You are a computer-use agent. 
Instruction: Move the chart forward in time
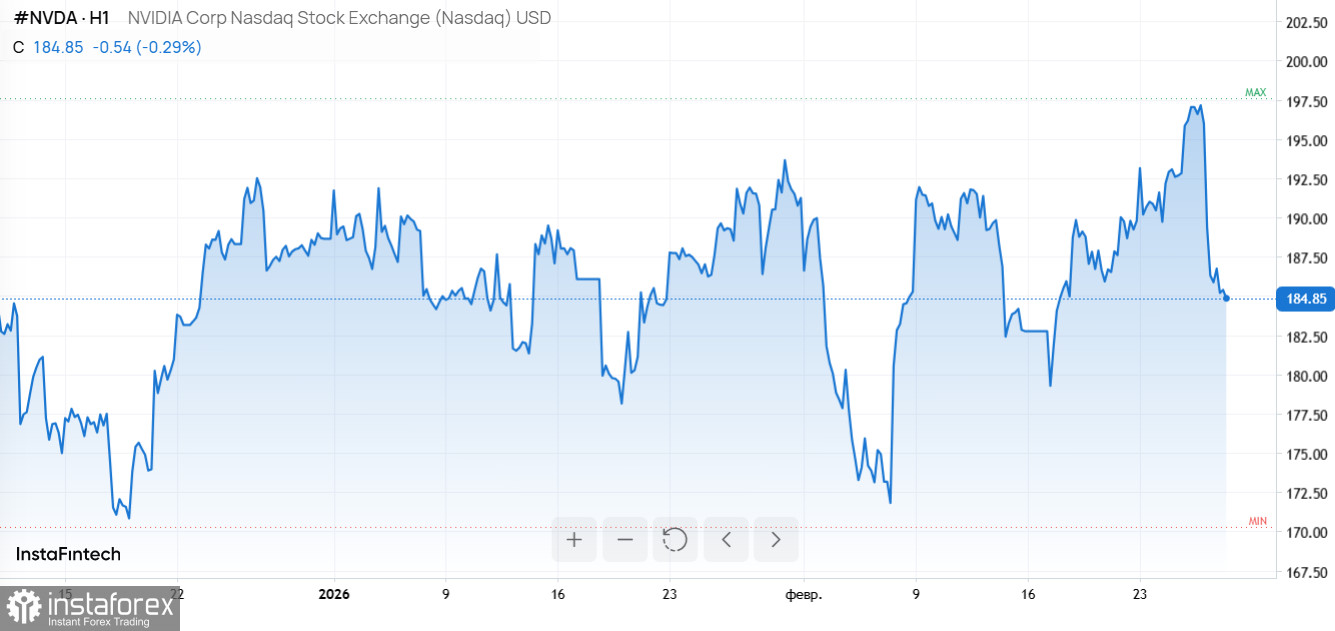pyautogui.click(x=776, y=540)
